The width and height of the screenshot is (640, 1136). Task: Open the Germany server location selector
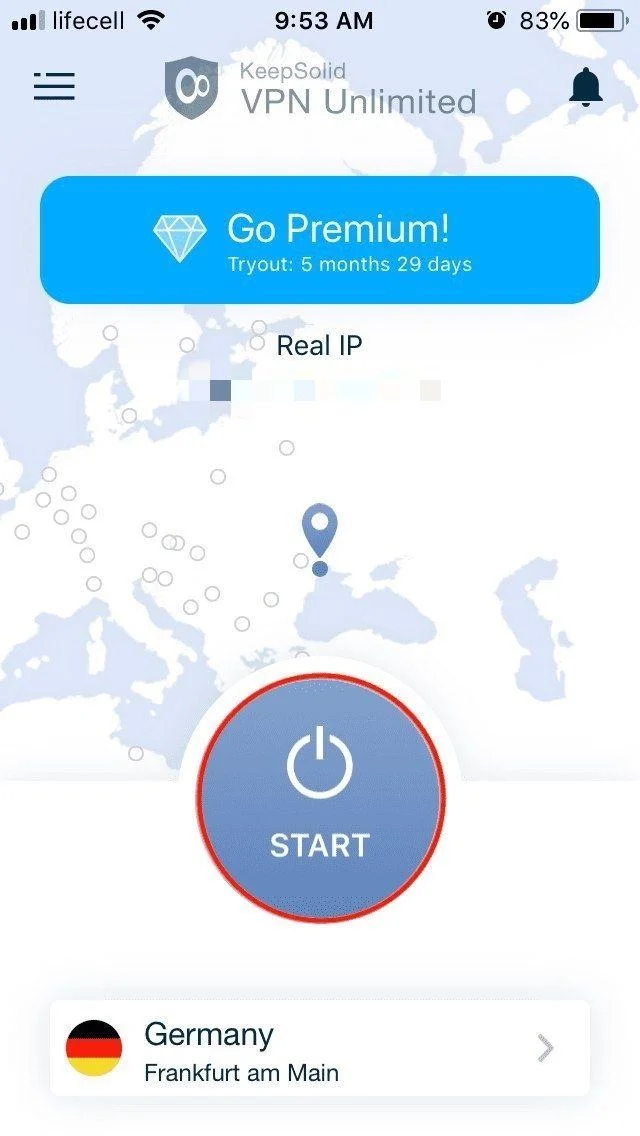pyautogui.click(x=320, y=1048)
